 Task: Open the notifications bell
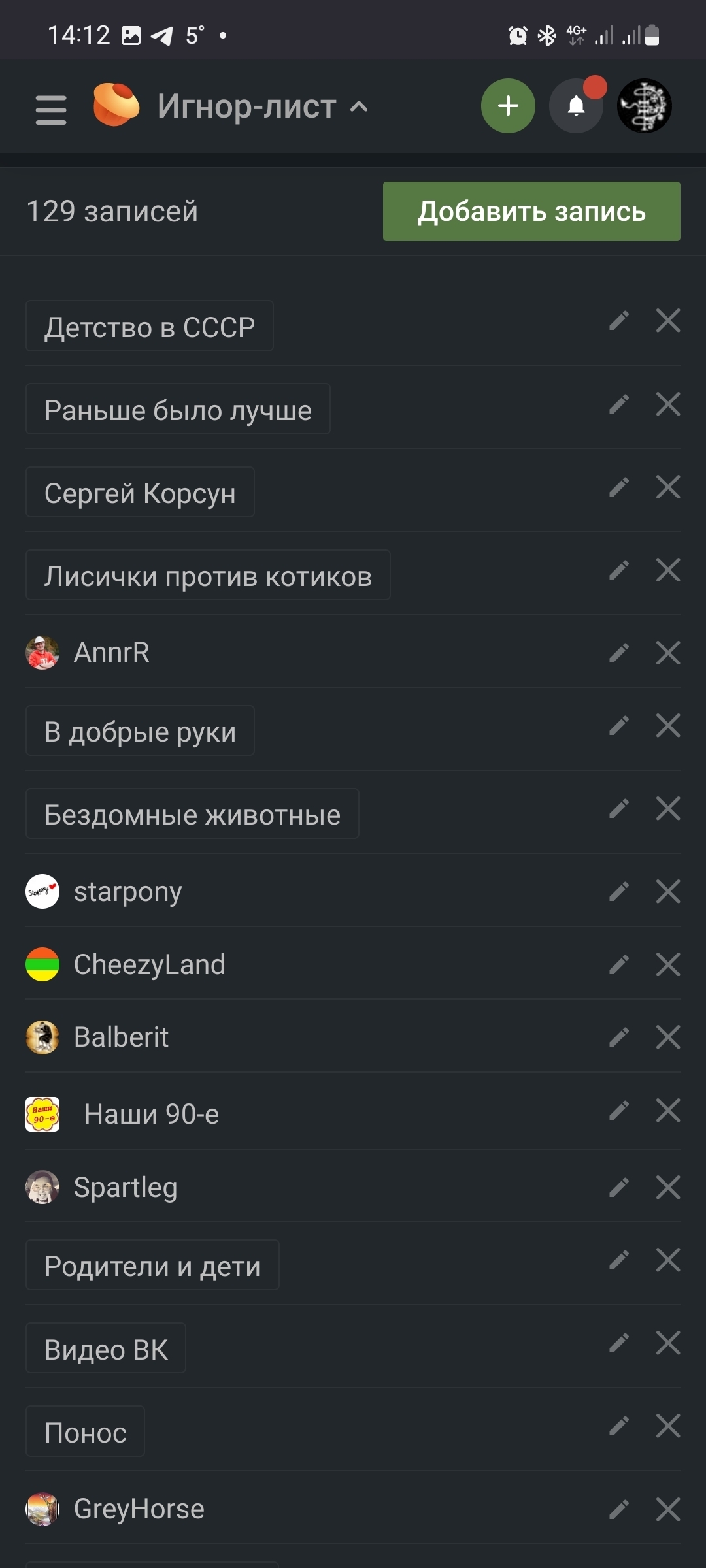576,106
